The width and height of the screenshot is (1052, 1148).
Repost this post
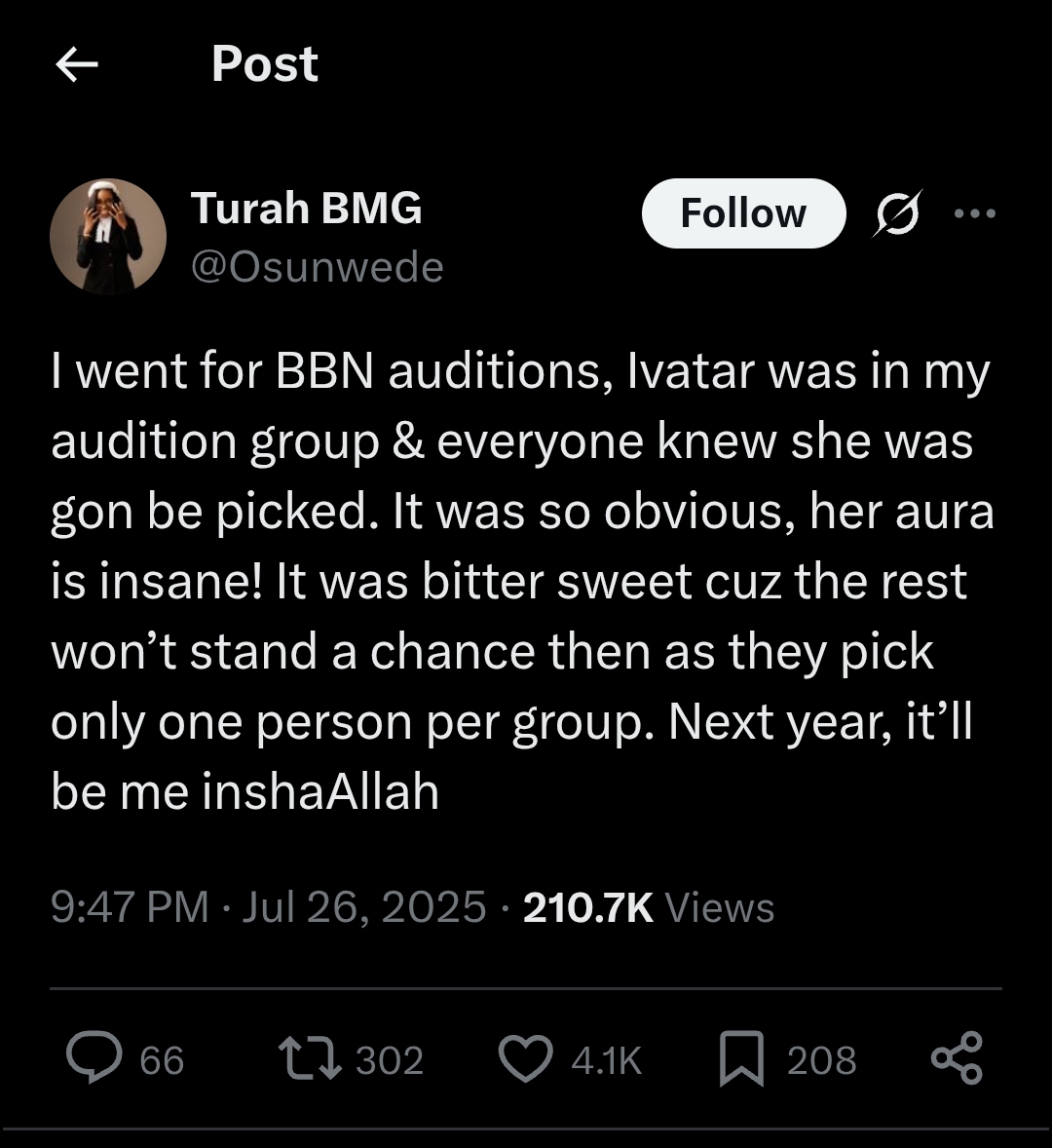[311, 1059]
